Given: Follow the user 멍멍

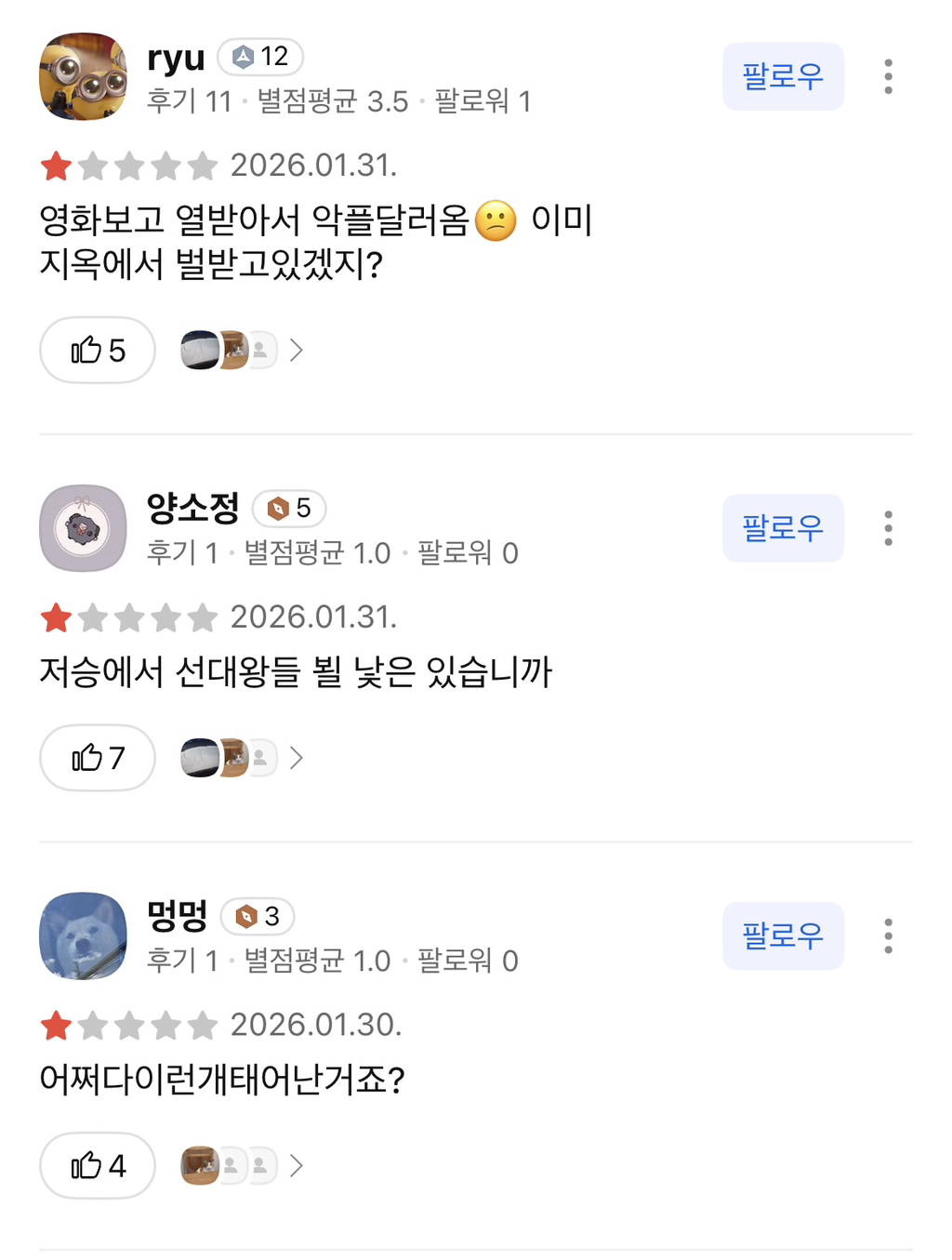Looking at the screenshot, I should 783,935.
